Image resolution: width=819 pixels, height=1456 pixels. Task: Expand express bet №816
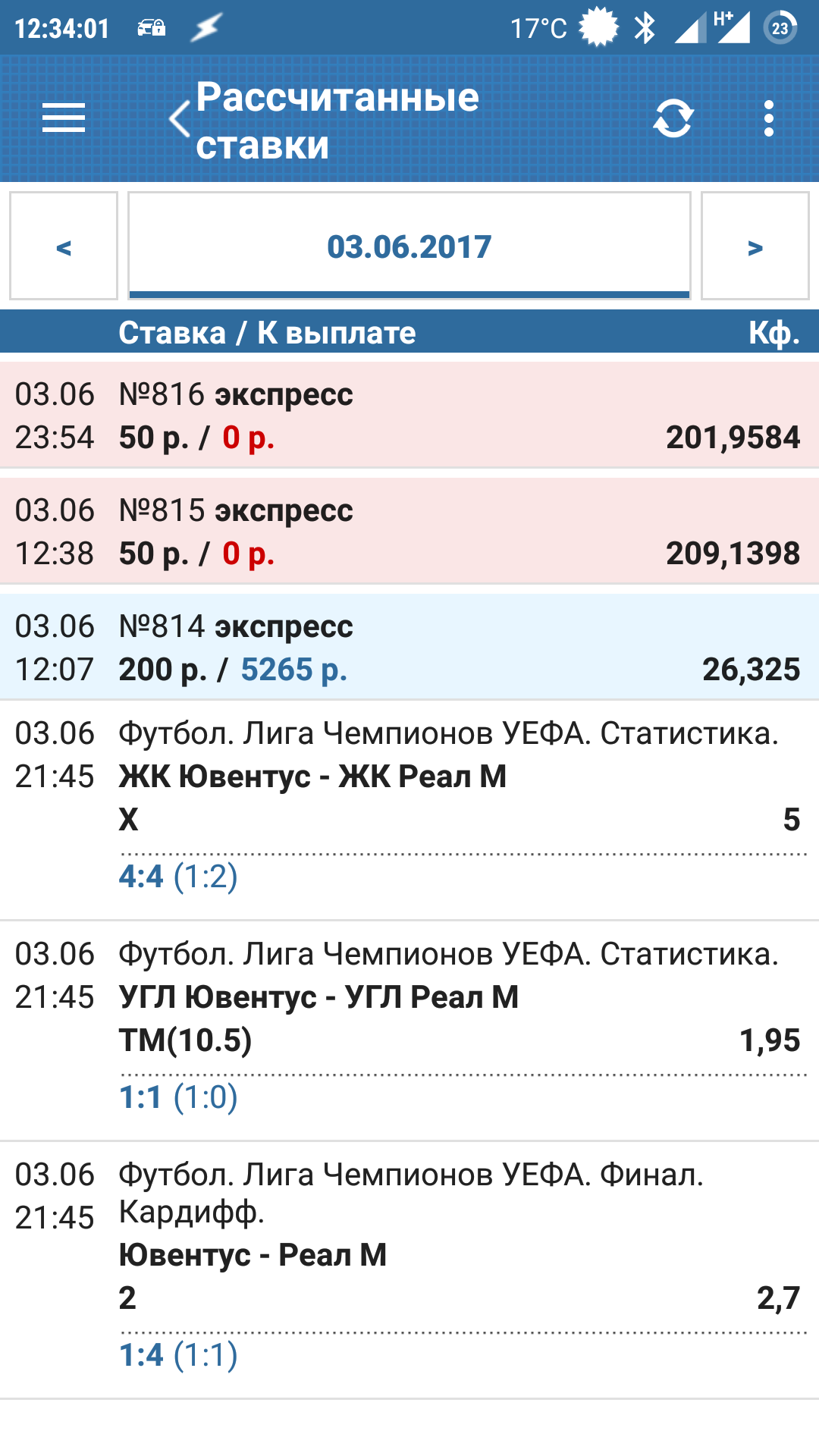click(409, 415)
